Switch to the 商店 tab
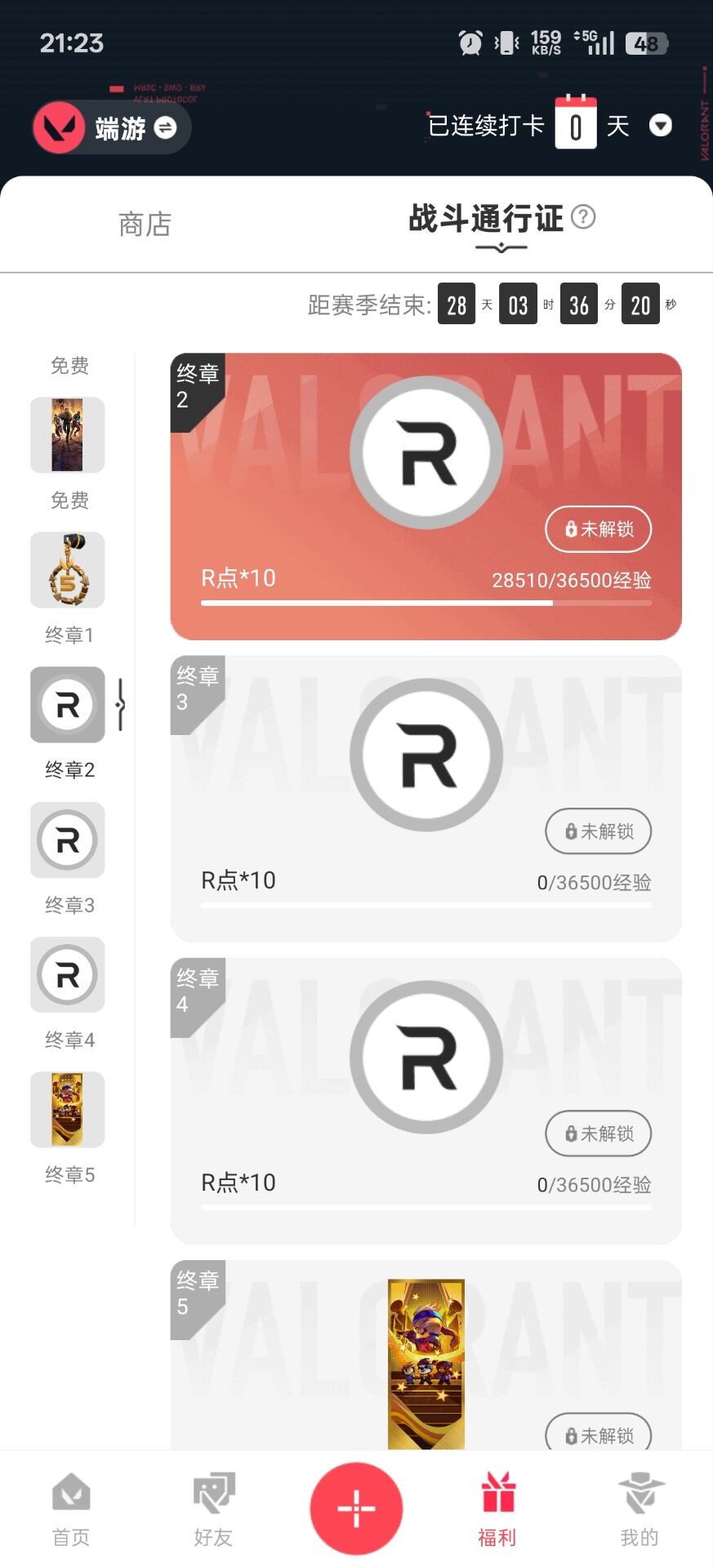Screen dimensions: 713x1568 [145, 225]
